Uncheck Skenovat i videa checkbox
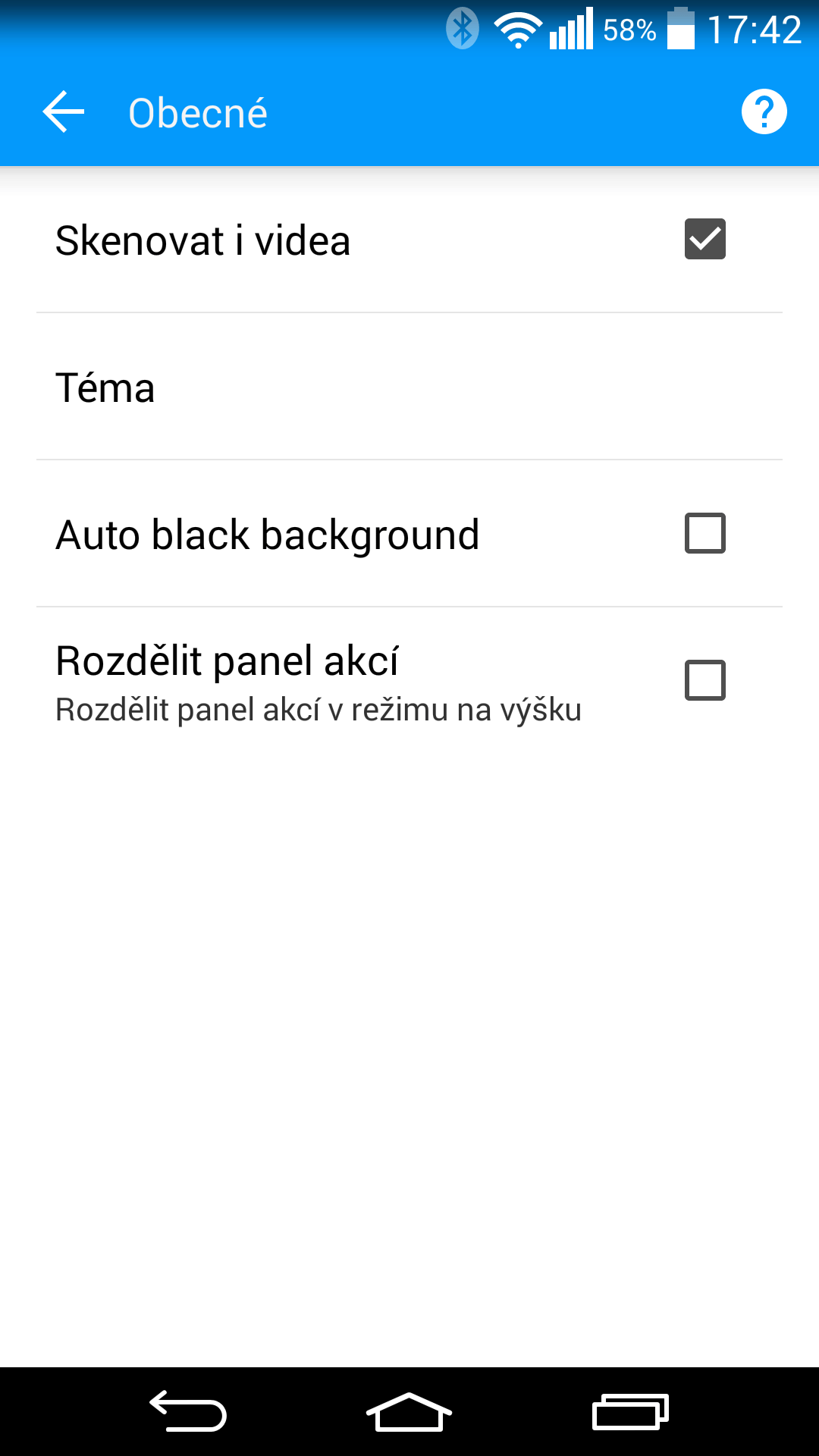 (x=704, y=239)
